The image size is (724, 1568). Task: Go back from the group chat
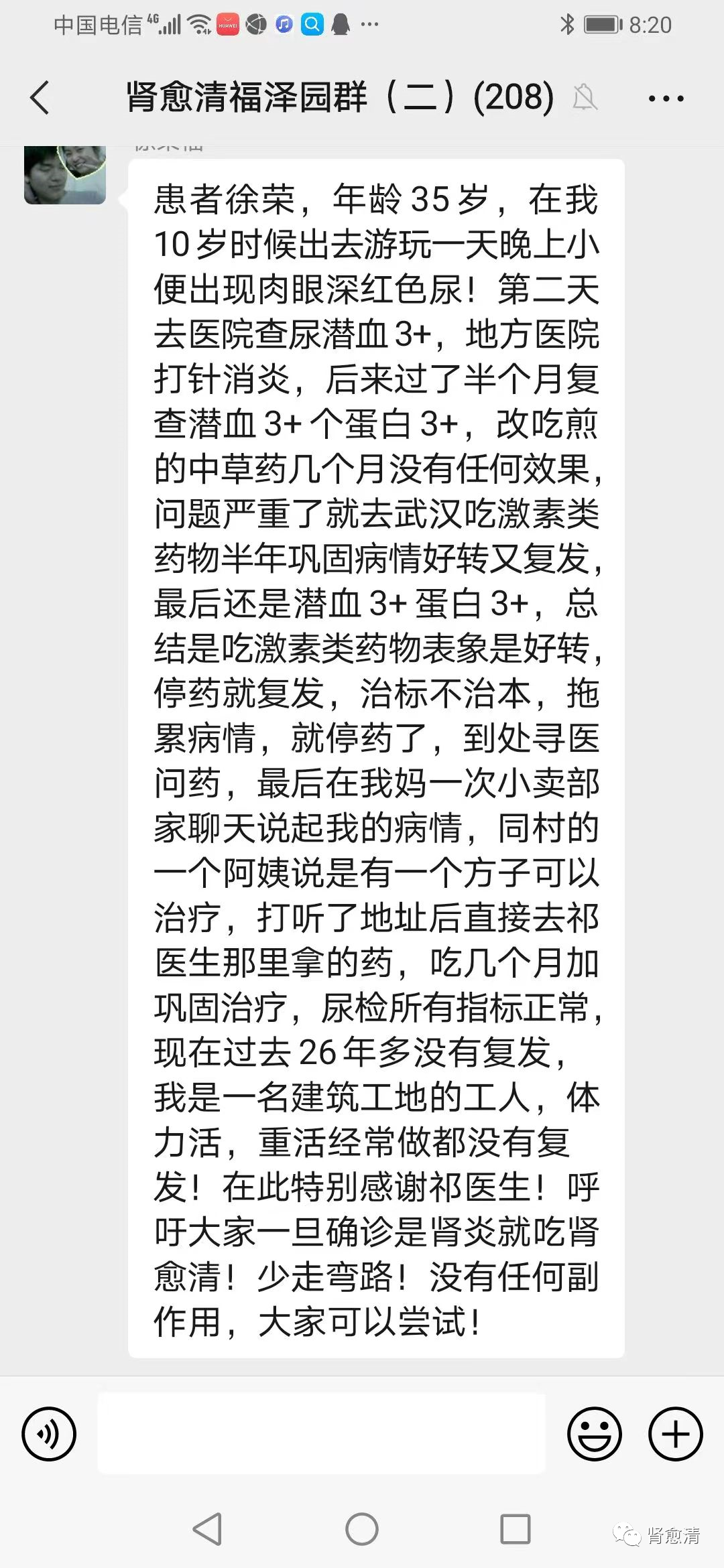tap(40, 98)
